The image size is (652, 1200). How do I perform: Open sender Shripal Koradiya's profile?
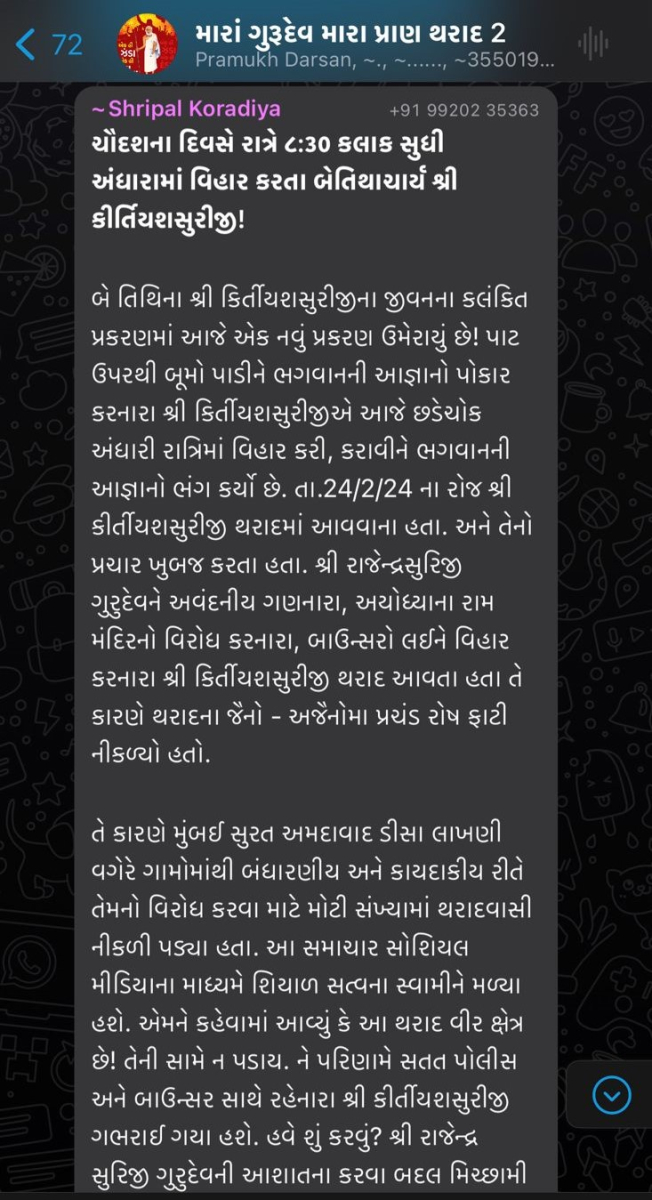tap(186, 109)
